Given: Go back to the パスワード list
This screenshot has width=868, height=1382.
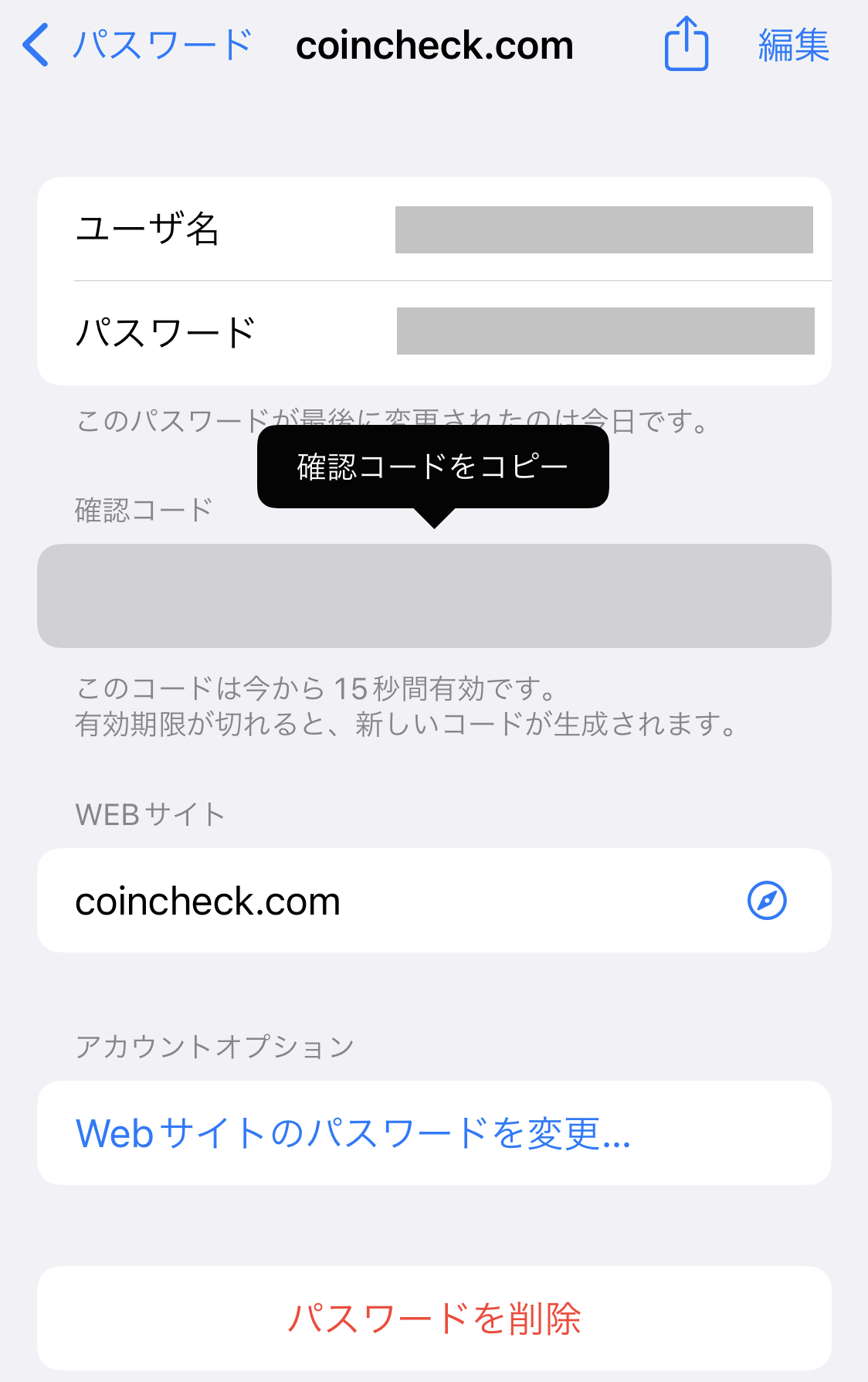Looking at the screenshot, I should pyautogui.click(x=135, y=45).
